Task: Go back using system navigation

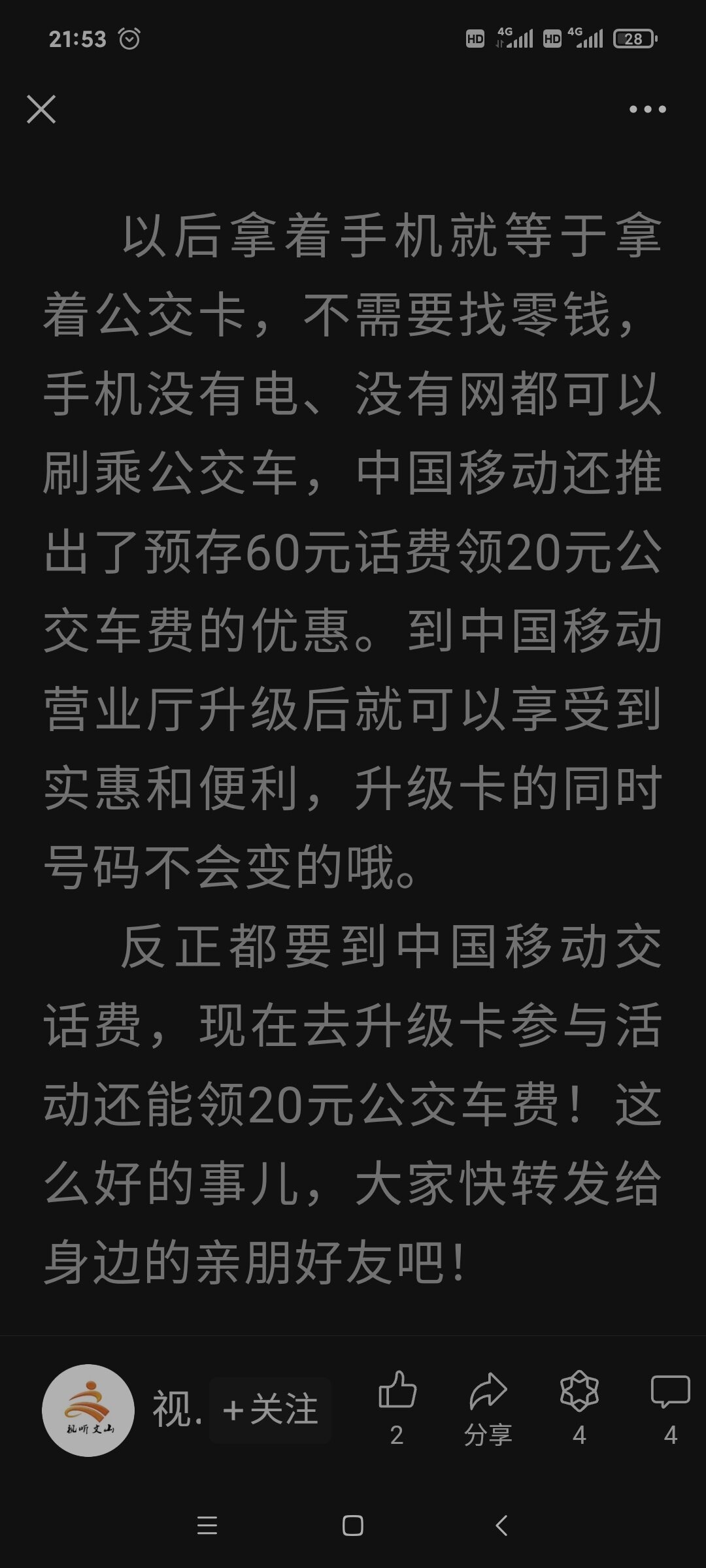Action: (x=501, y=1526)
